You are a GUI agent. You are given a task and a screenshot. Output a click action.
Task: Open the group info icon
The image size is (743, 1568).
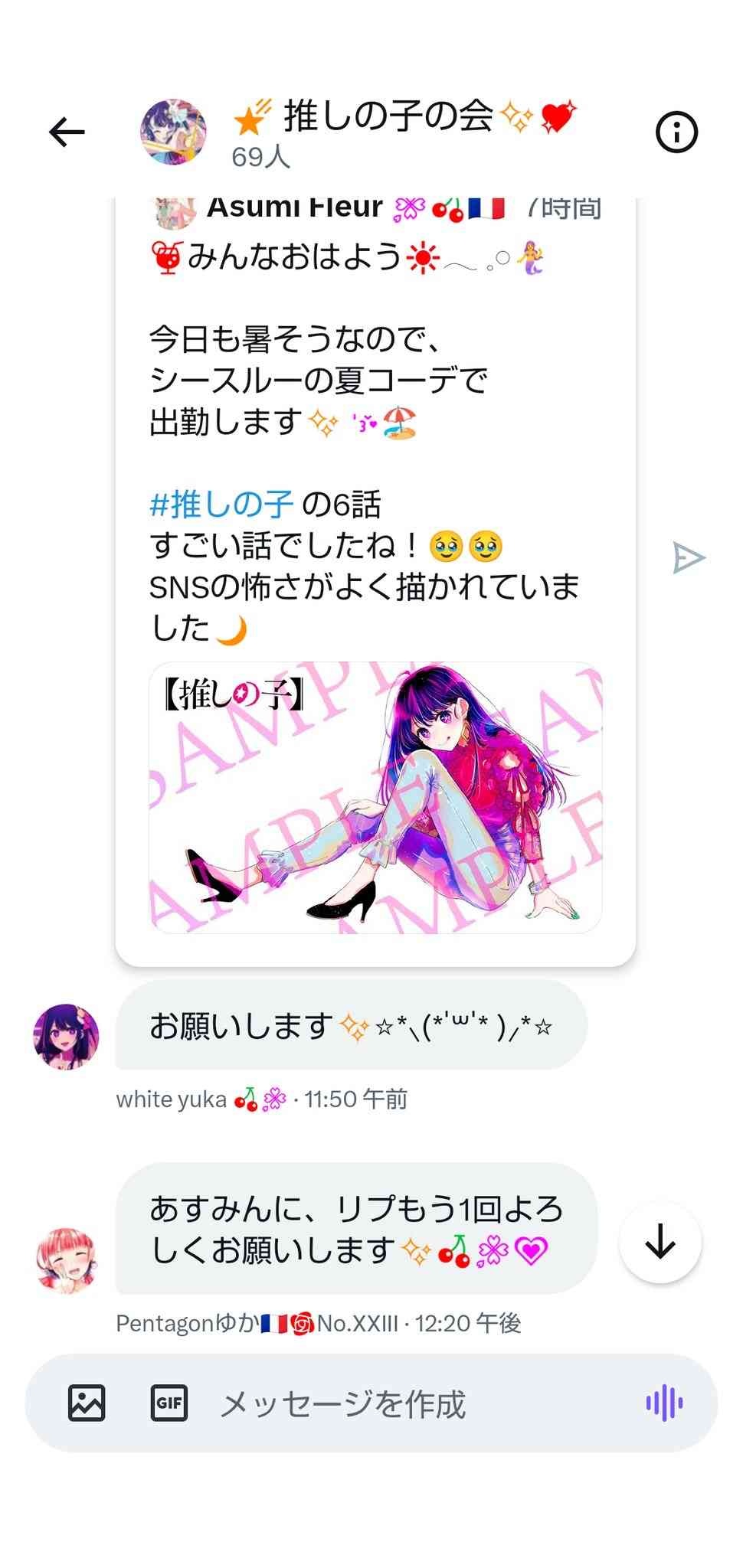click(x=676, y=132)
